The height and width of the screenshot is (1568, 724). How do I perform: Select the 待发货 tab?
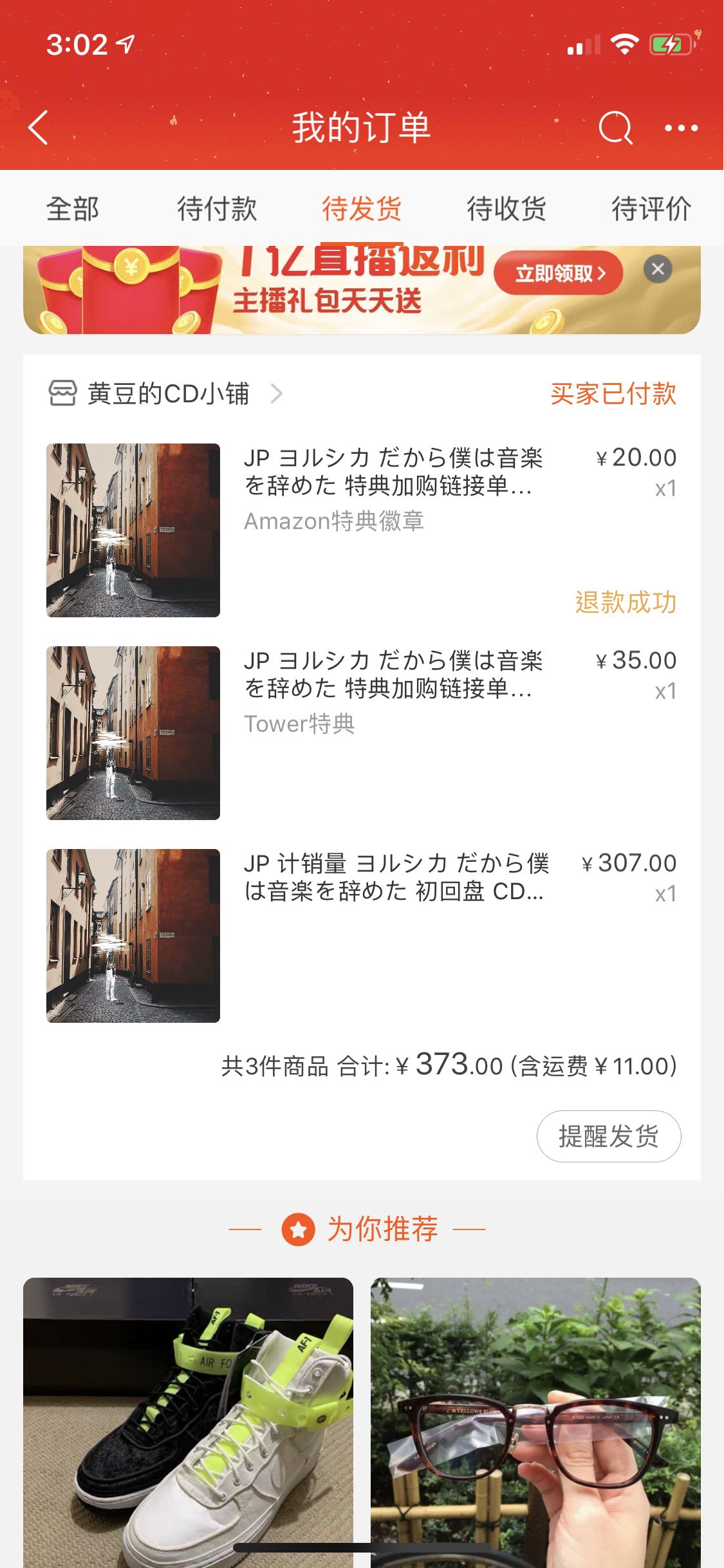point(362,209)
